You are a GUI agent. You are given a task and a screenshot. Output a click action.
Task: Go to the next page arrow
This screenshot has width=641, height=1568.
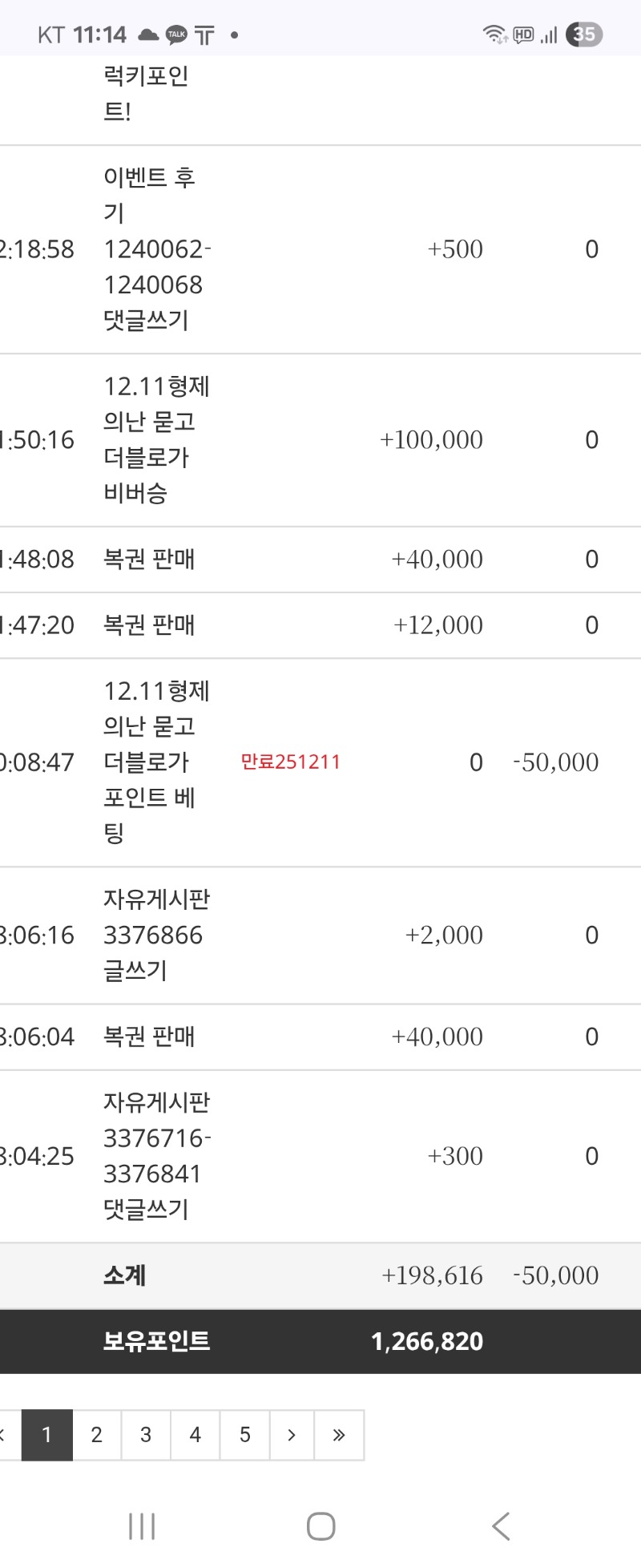[x=292, y=1435]
